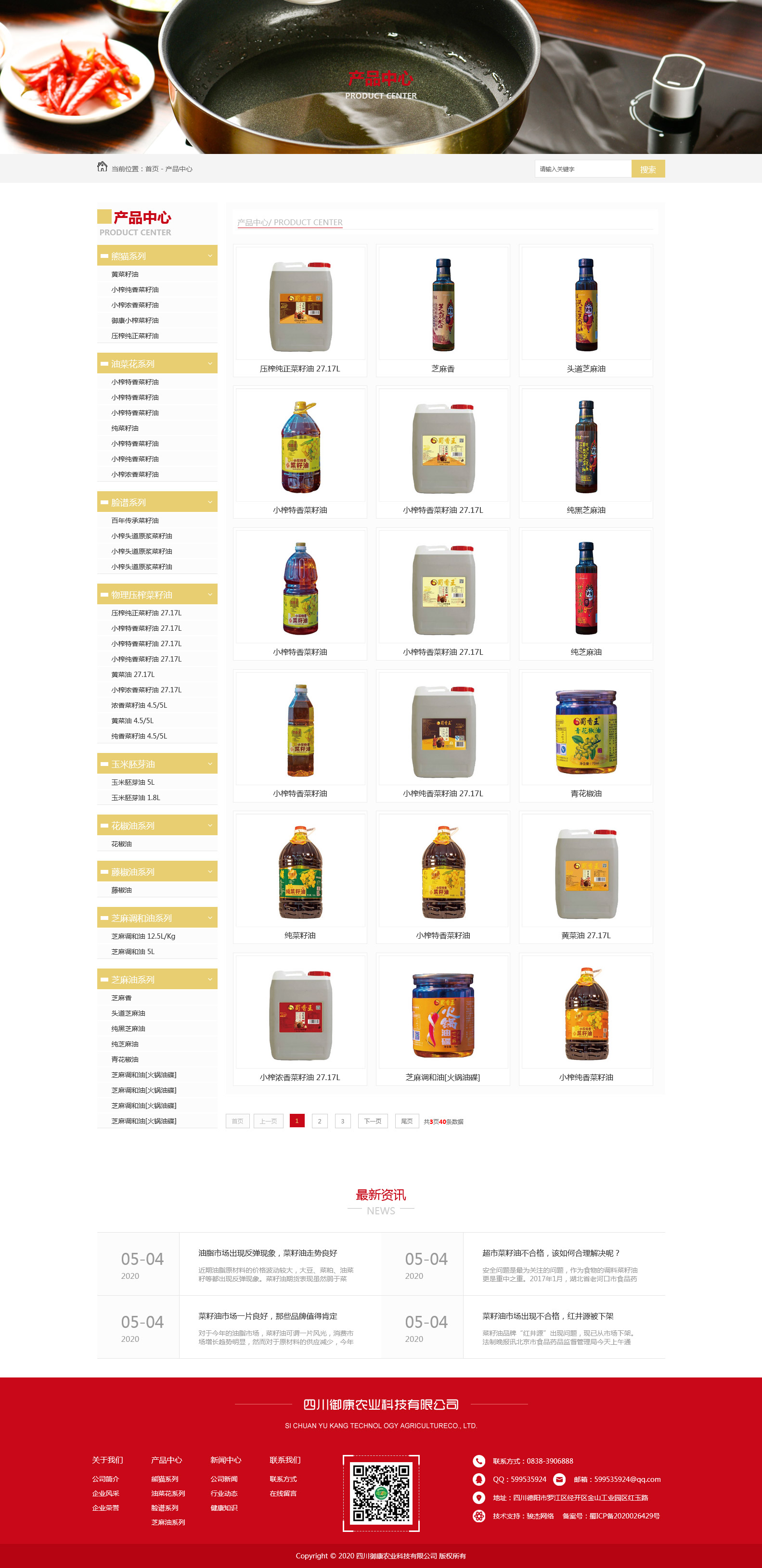This screenshot has width=762, height=1568.
Task: Open 御康小榨菜籽油 in sidebar
Action: click(135, 320)
